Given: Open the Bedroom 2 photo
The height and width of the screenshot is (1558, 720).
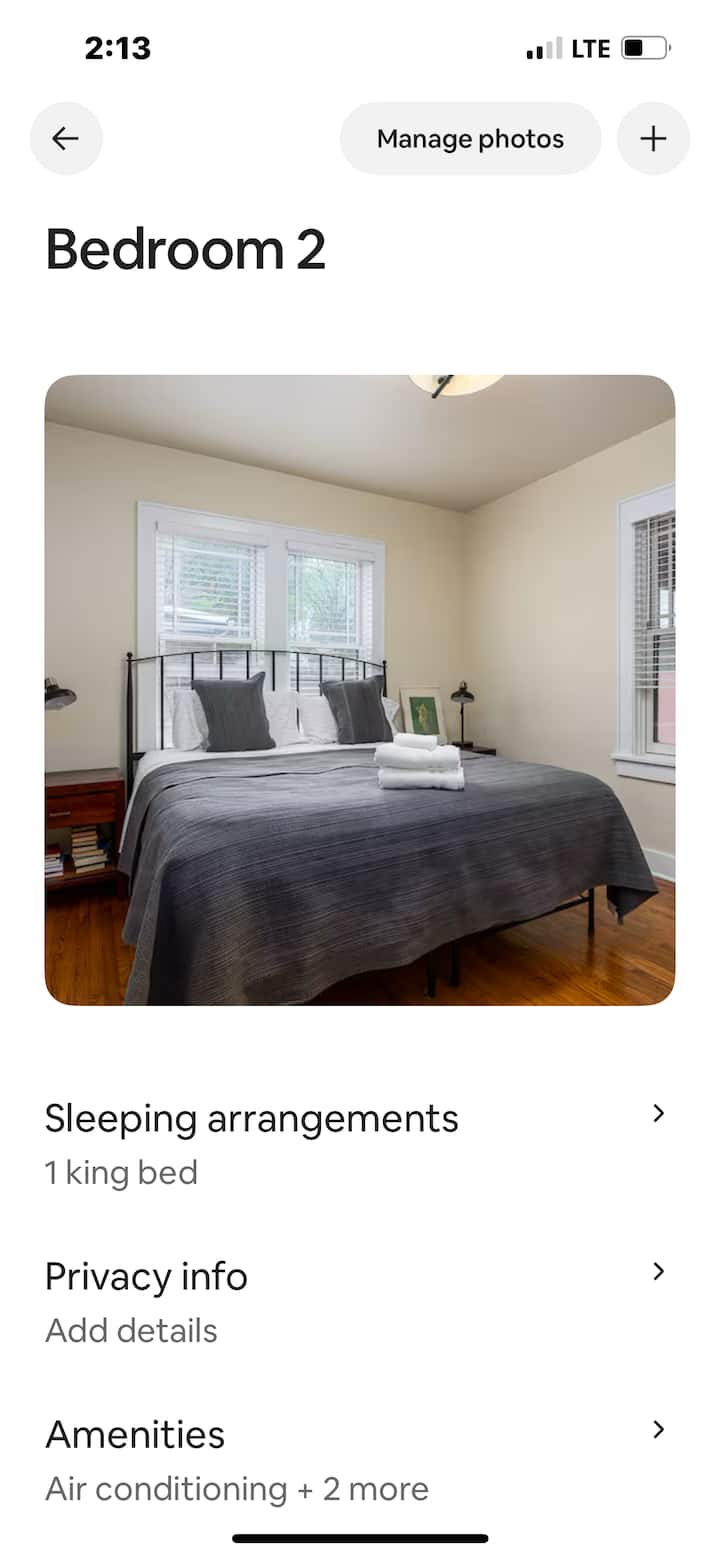Looking at the screenshot, I should 360,690.
